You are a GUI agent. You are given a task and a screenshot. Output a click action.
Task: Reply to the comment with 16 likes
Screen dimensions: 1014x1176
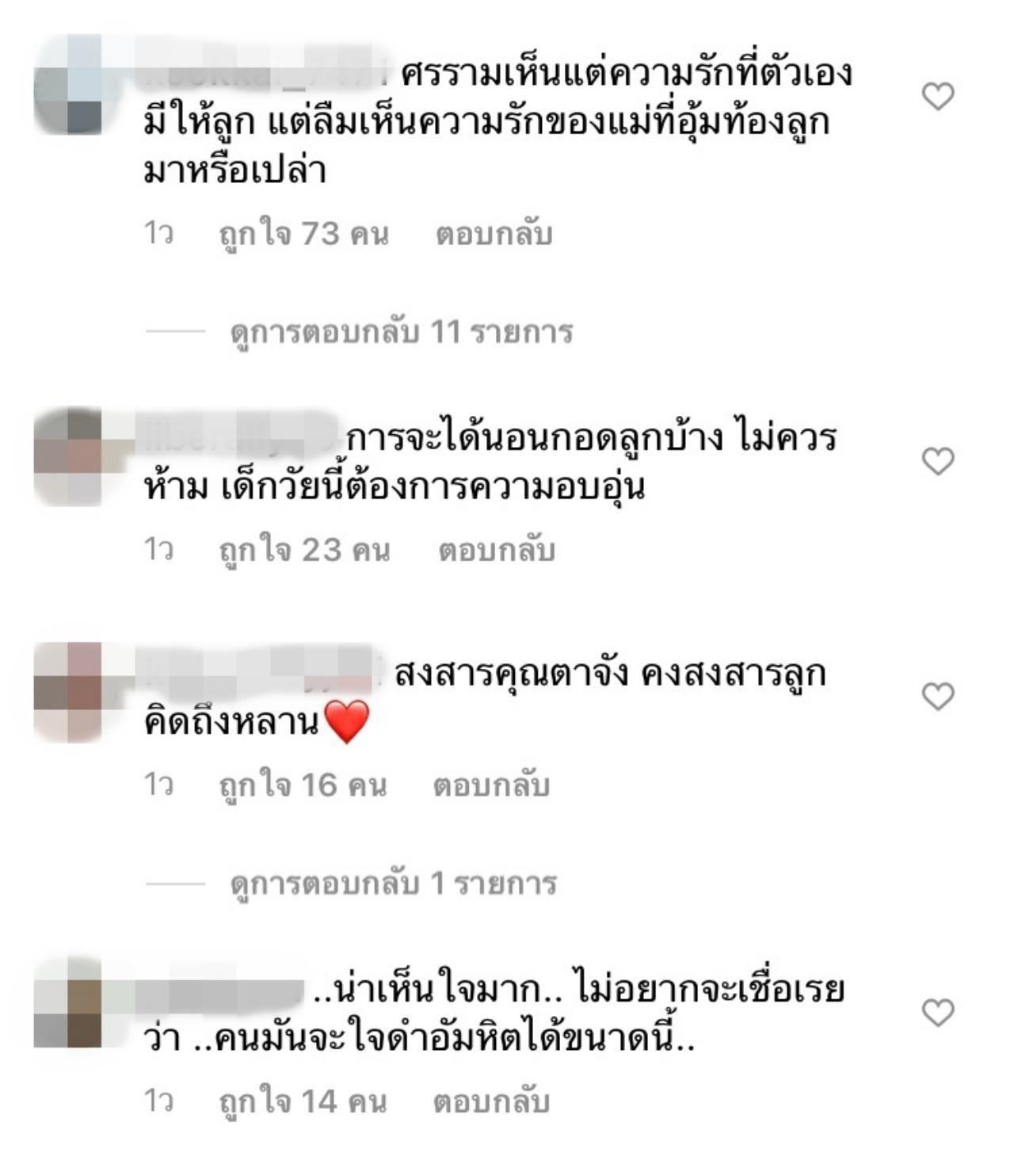[491, 785]
